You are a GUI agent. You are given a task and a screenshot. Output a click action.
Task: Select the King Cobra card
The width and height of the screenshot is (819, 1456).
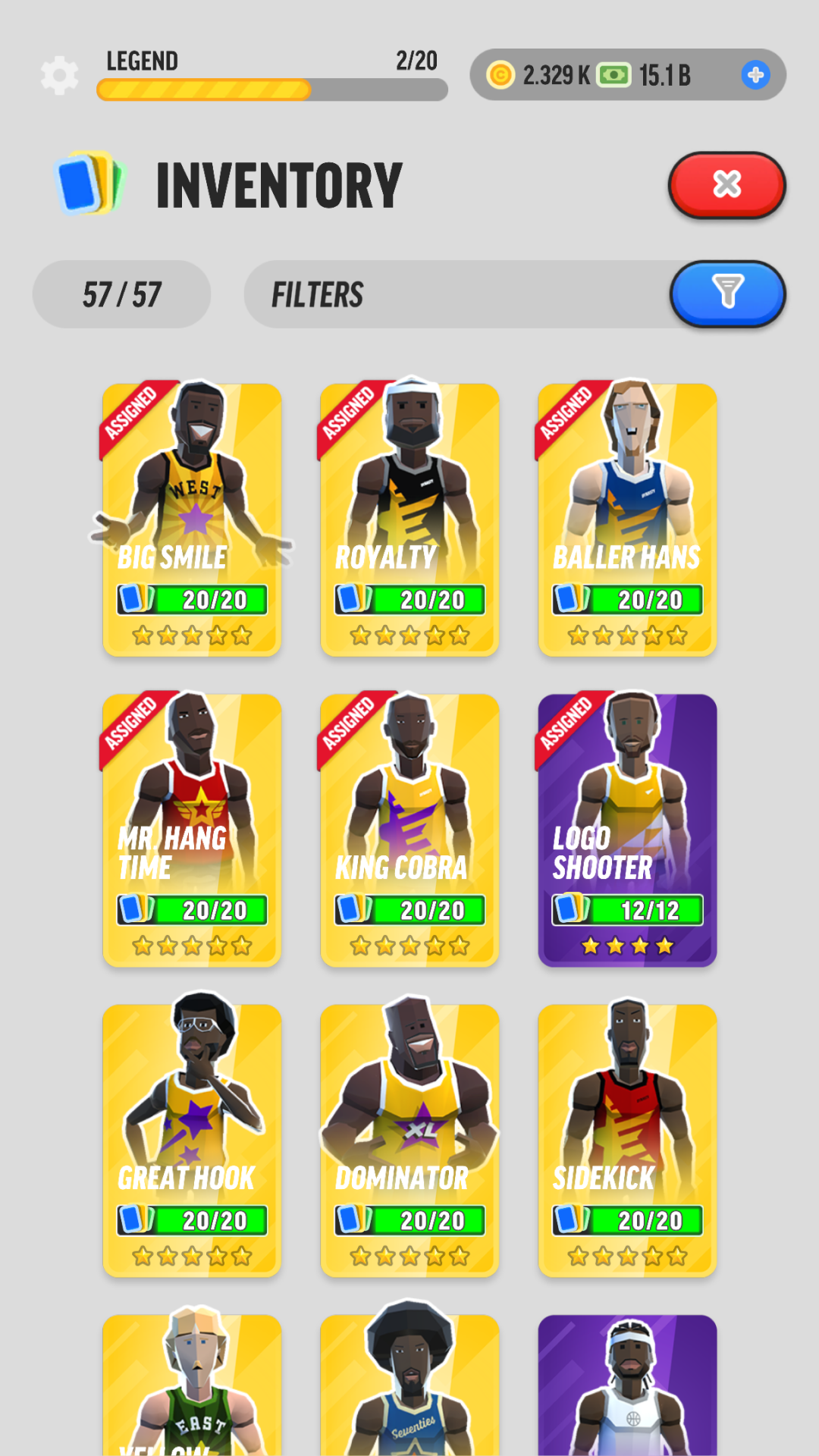(x=409, y=830)
